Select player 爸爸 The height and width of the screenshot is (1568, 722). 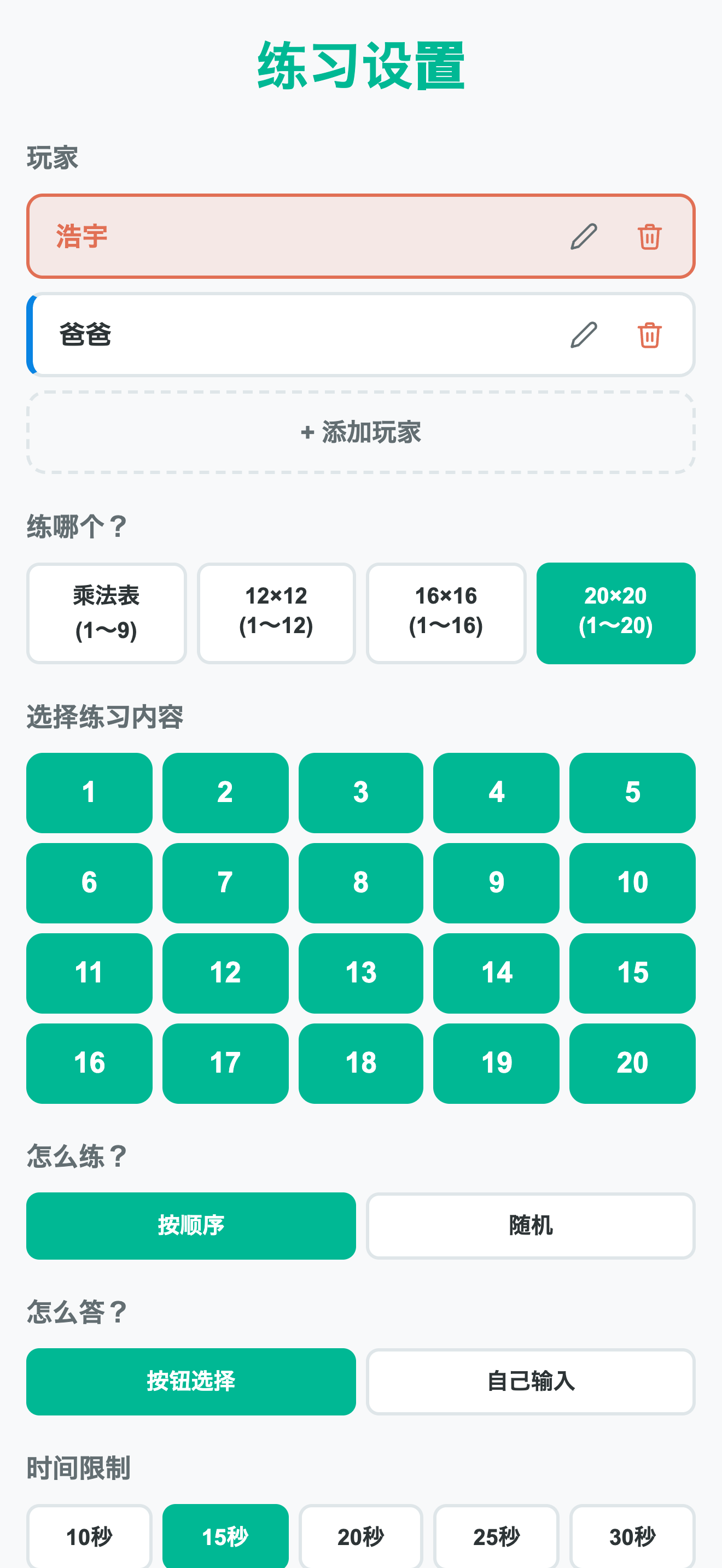pos(361,335)
